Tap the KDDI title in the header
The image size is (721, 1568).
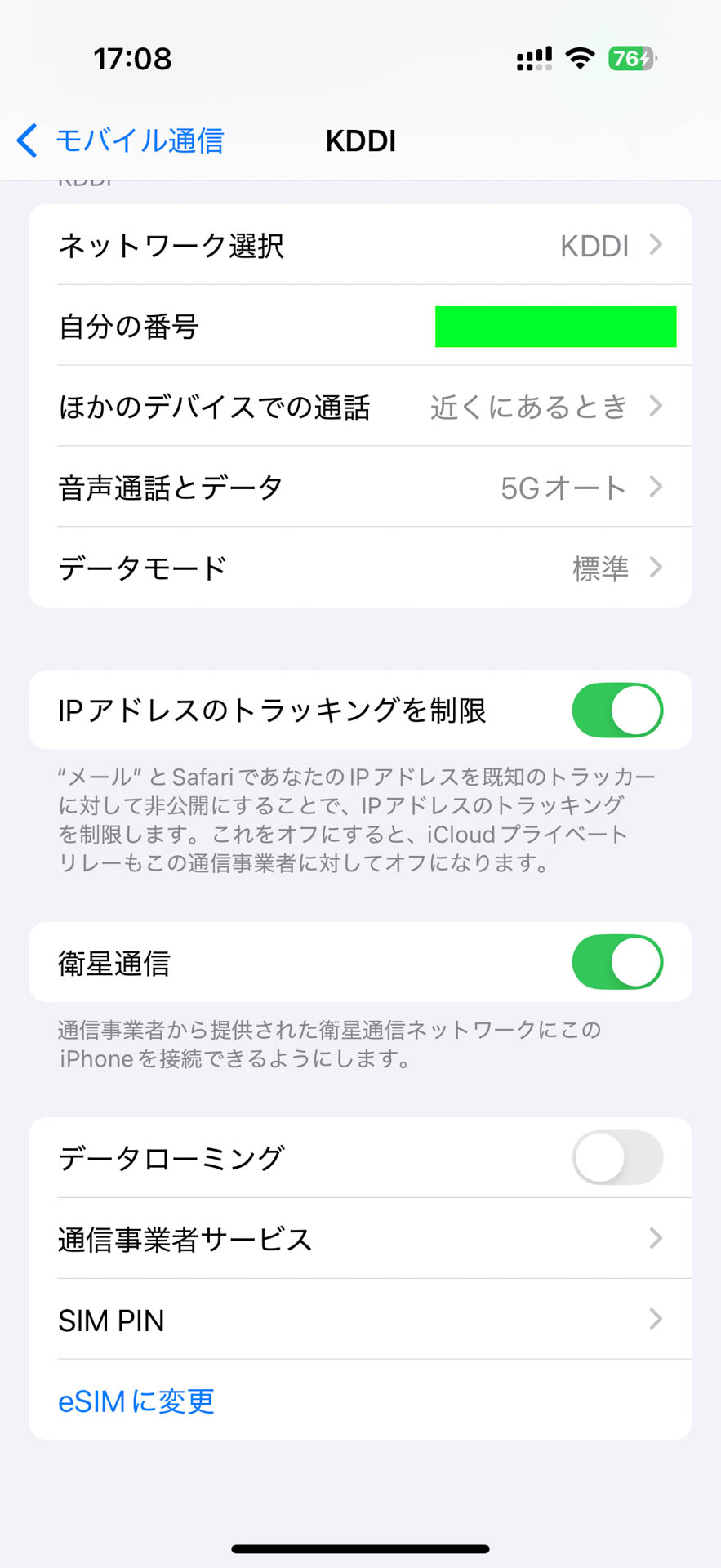(x=360, y=140)
